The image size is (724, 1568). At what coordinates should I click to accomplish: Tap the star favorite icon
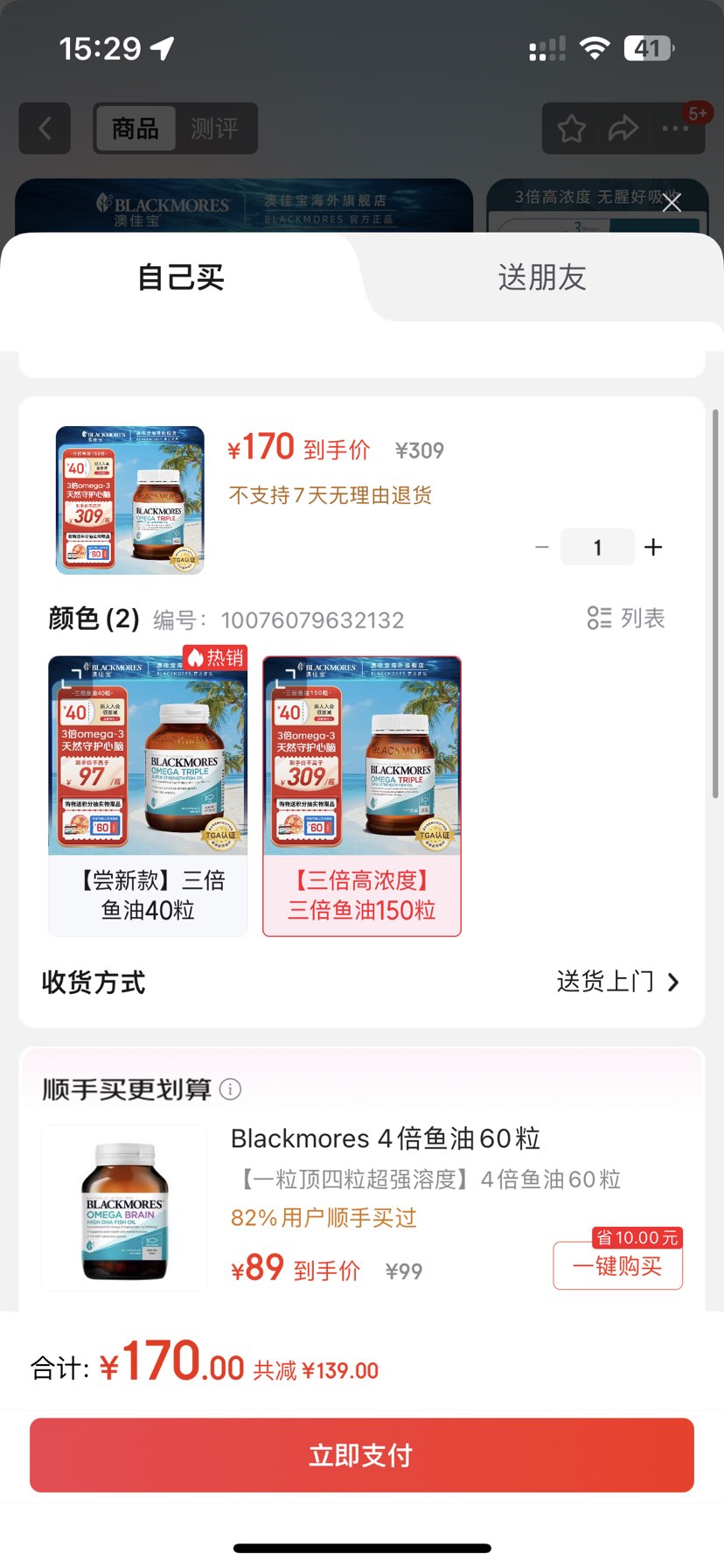tap(571, 128)
